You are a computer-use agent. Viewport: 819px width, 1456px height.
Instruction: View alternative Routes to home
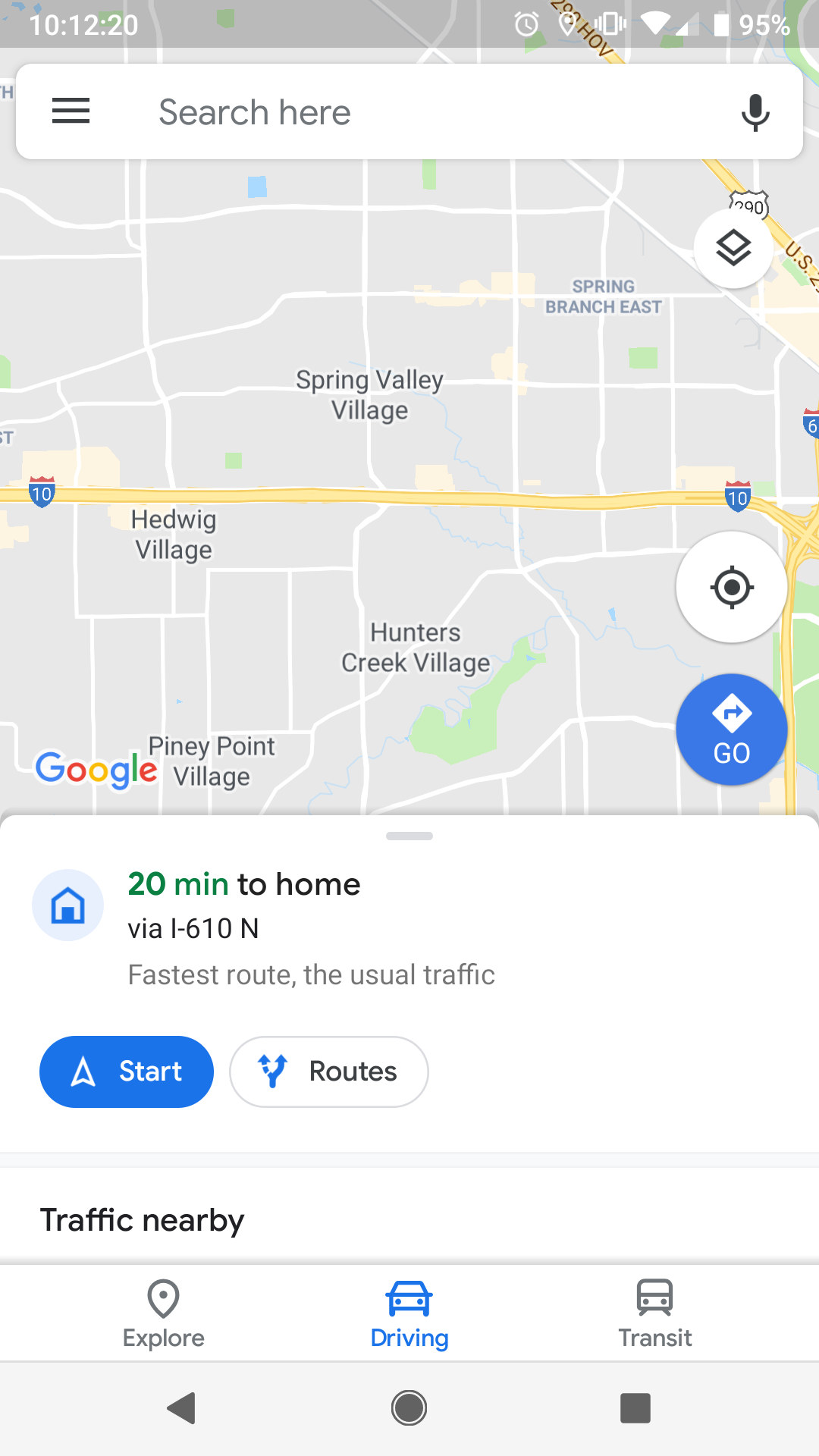(328, 1072)
